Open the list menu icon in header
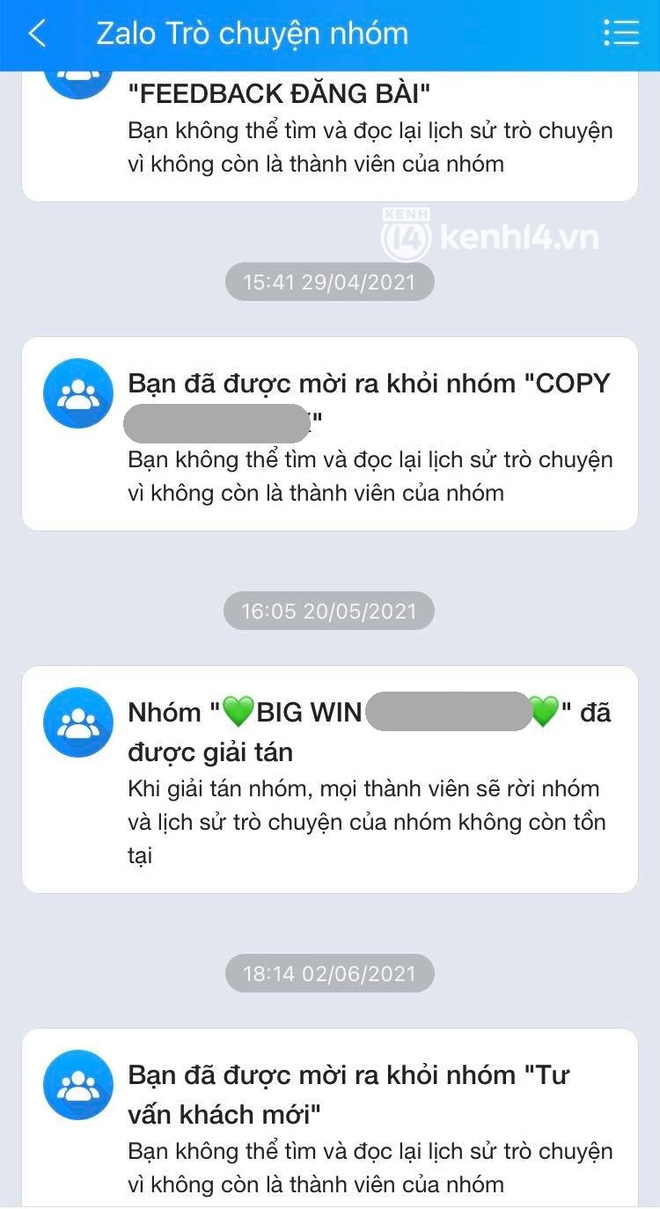The width and height of the screenshot is (660, 1209). tap(621, 33)
